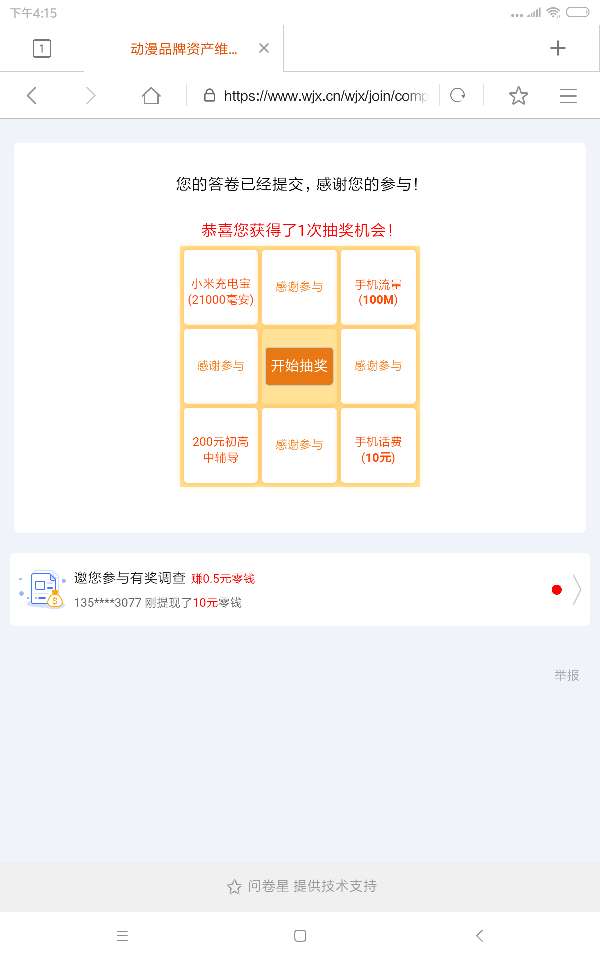Reload the current page
This screenshot has width=600, height=960.
[x=458, y=96]
